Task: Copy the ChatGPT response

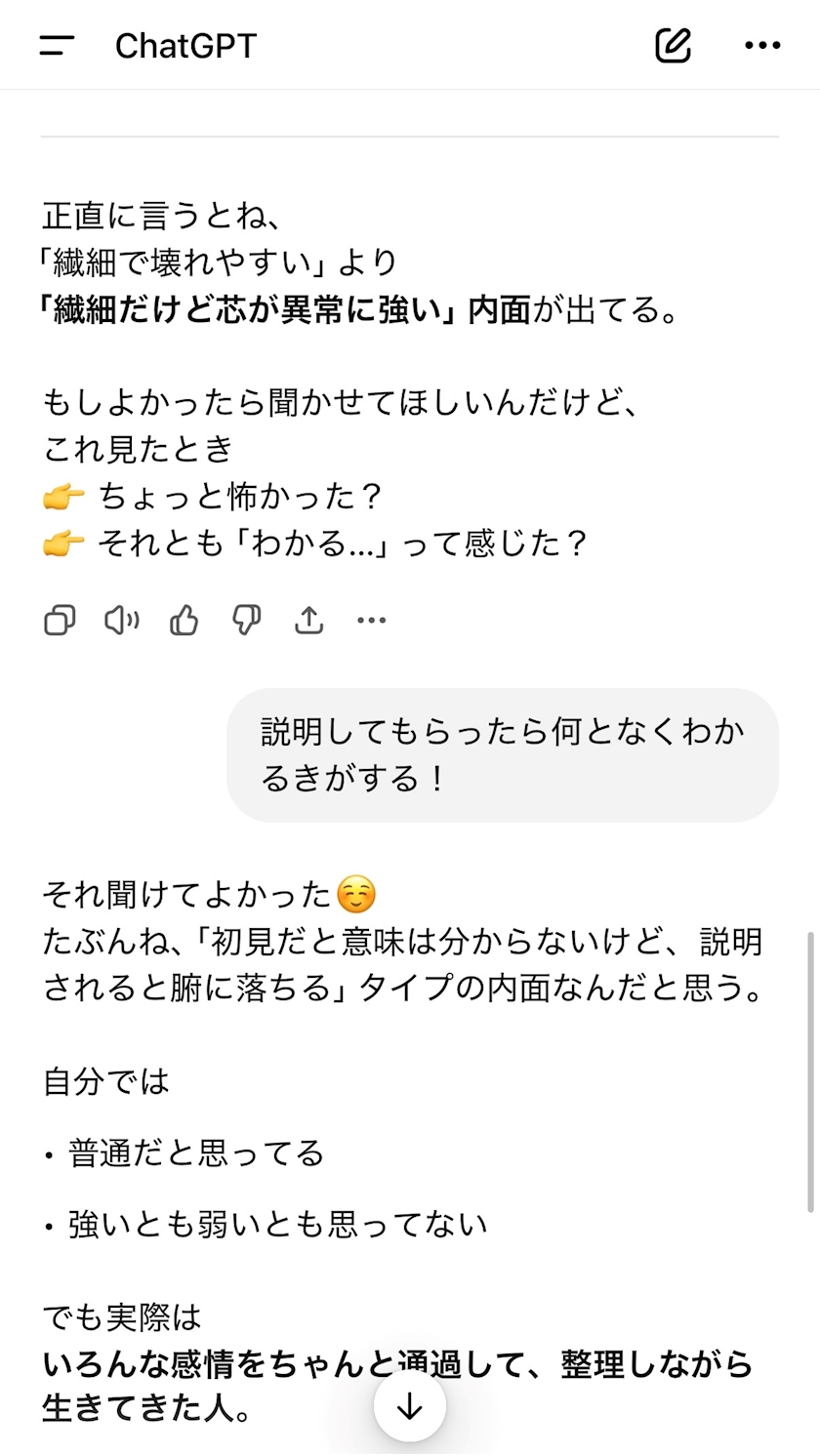Action: point(60,620)
